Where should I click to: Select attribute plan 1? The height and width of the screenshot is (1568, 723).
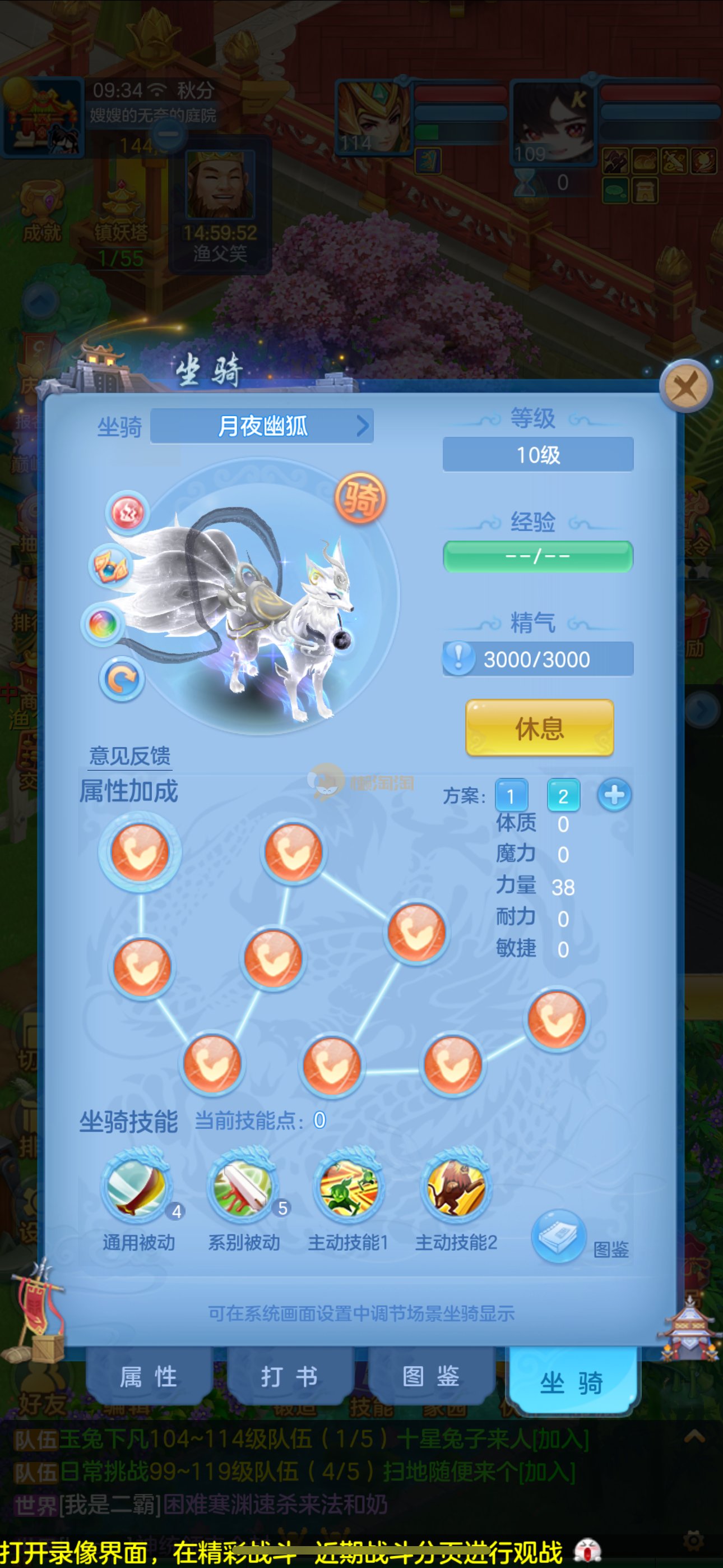coord(511,796)
